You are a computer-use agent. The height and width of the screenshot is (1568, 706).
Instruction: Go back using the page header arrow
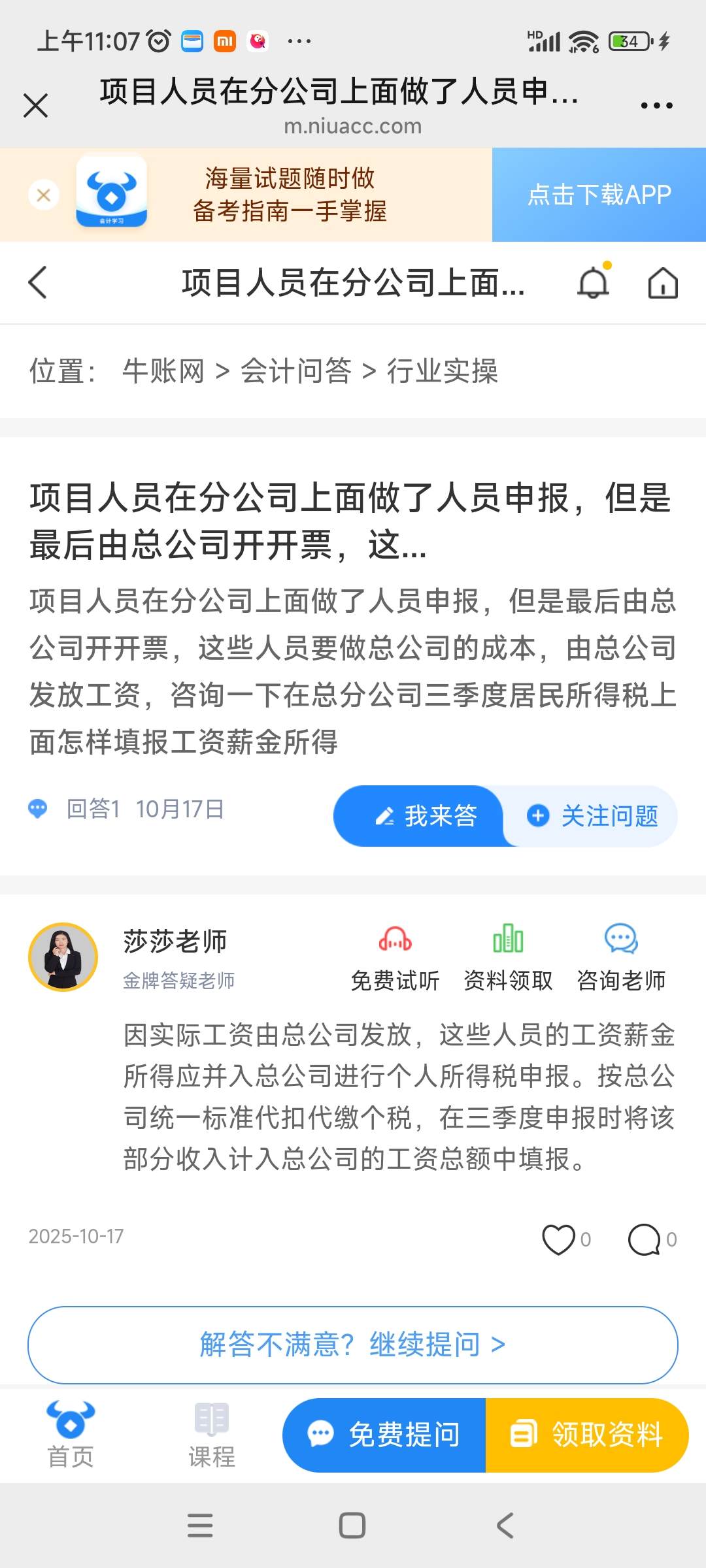tap(38, 283)
